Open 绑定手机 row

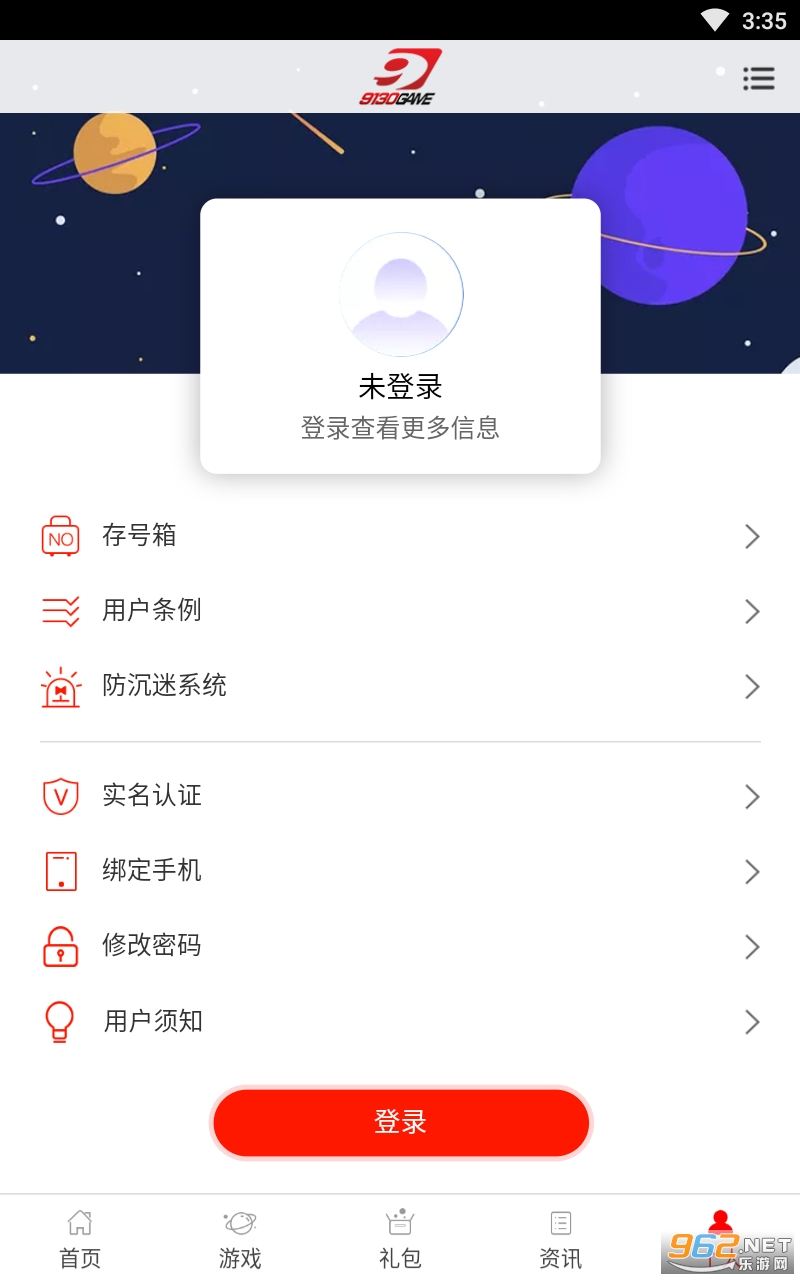pos(400,871)
